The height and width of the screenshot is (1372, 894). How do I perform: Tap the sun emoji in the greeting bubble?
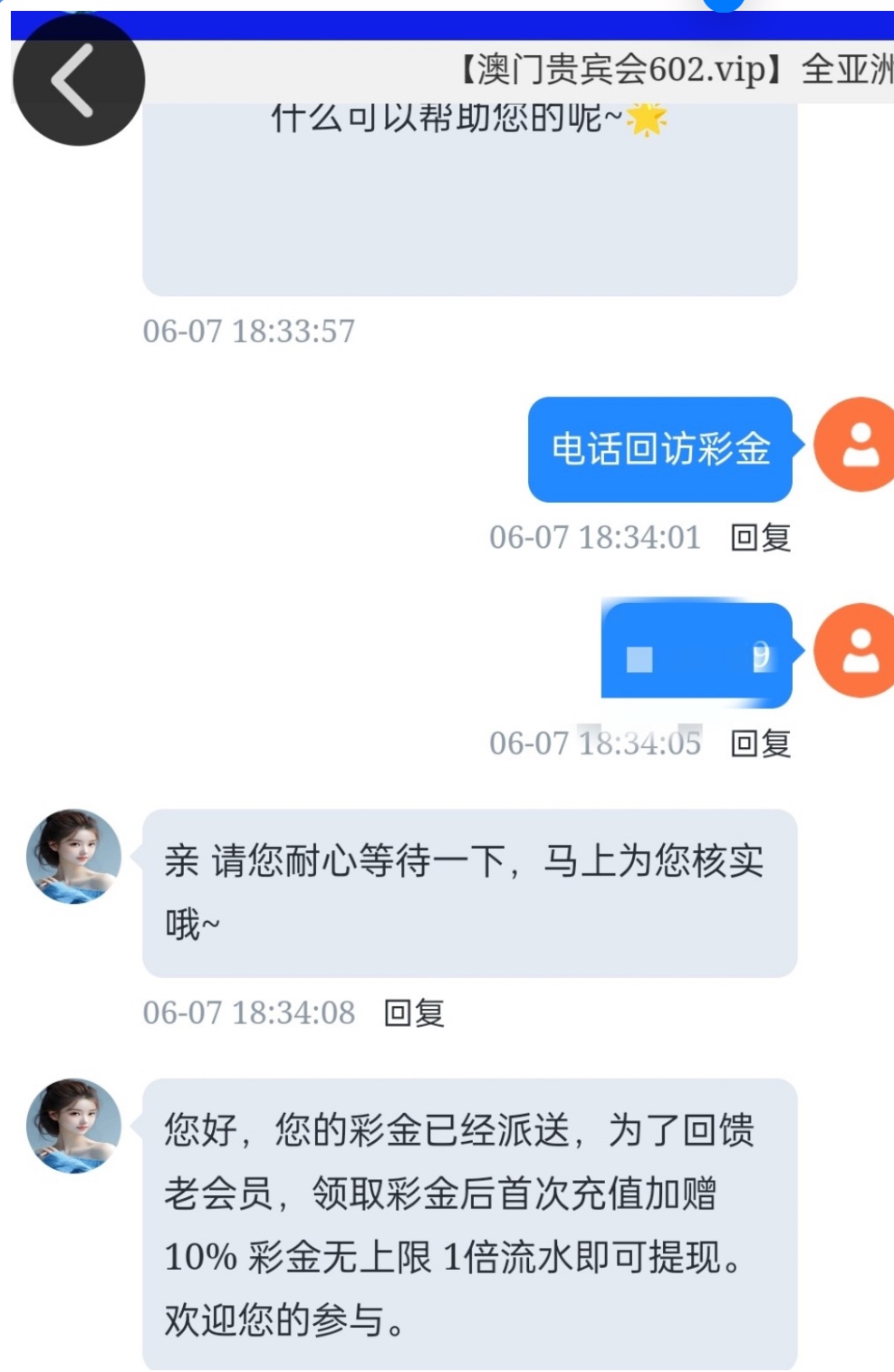pyautogui.click(x=648, y=118)
